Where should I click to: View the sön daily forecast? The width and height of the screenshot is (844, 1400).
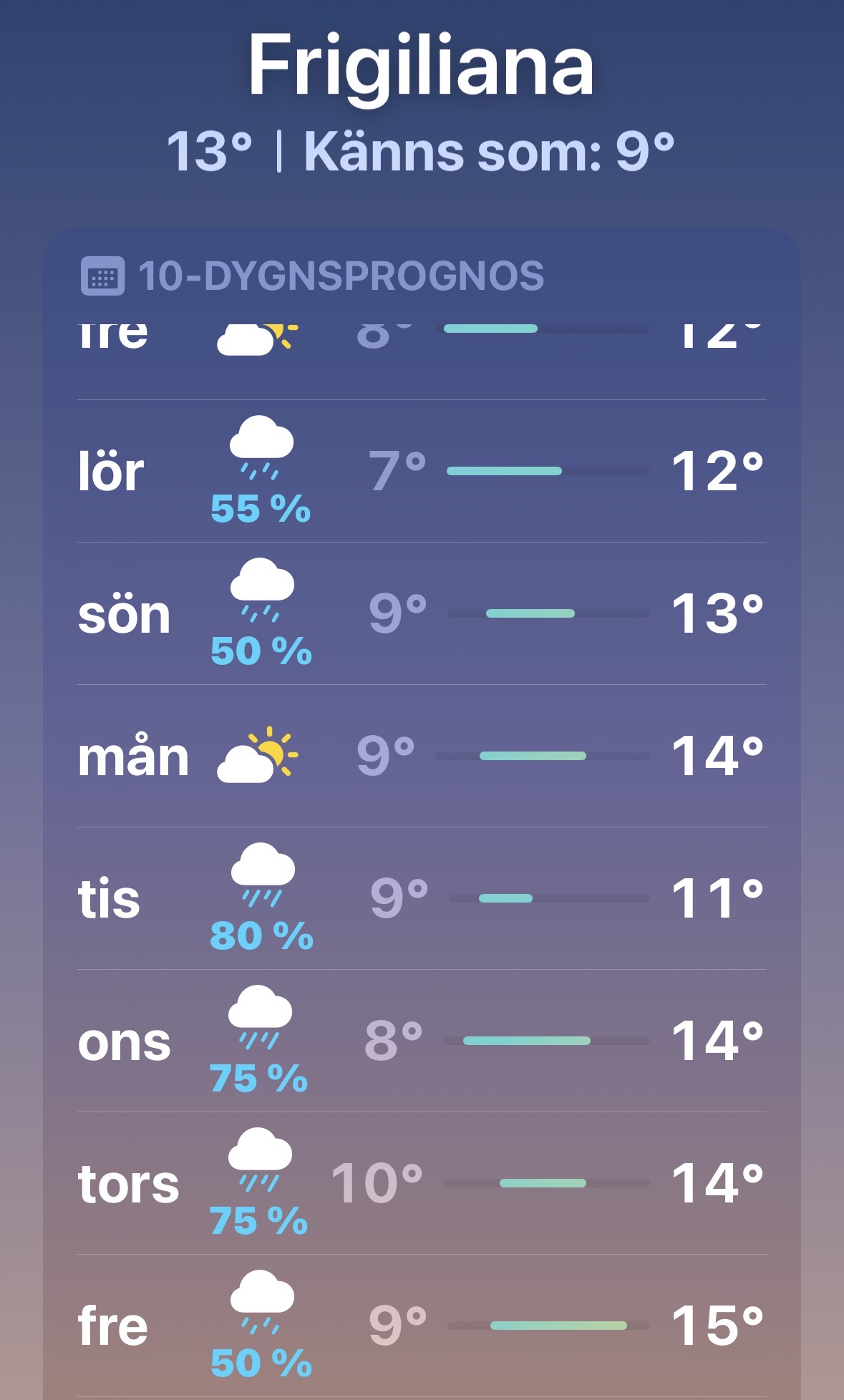421,614
